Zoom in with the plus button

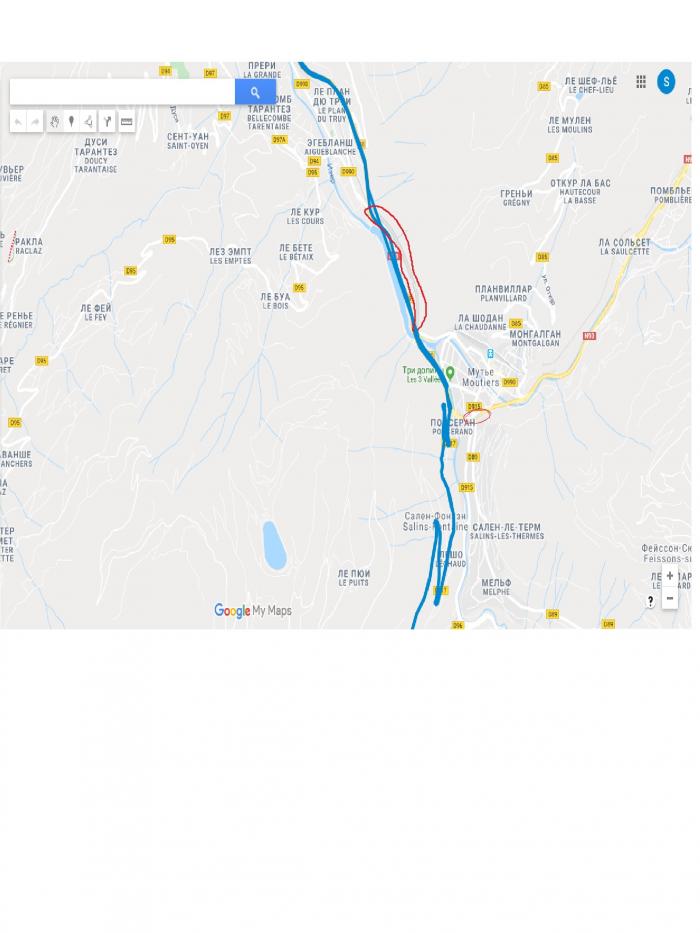(670, 577)
